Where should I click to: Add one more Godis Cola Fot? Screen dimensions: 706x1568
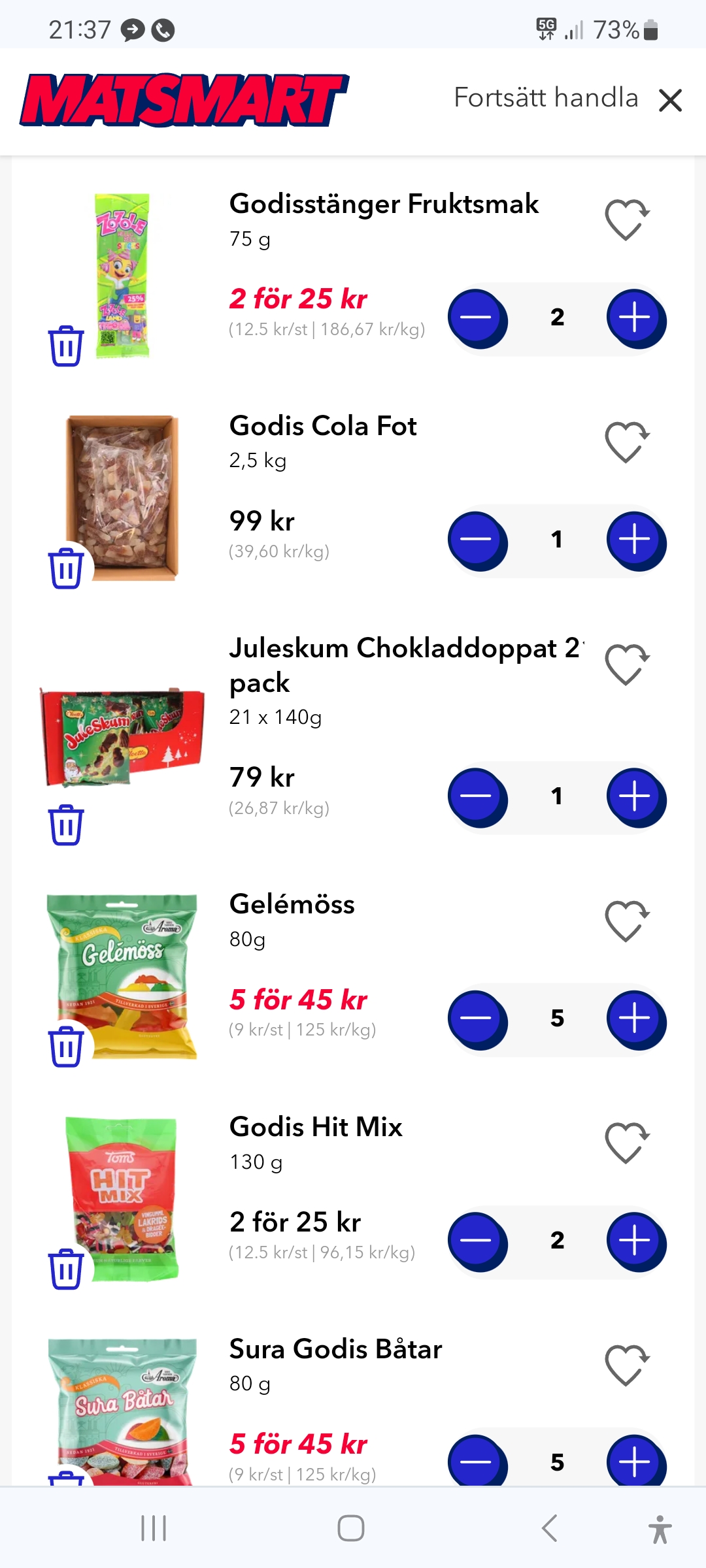[635, 540]
